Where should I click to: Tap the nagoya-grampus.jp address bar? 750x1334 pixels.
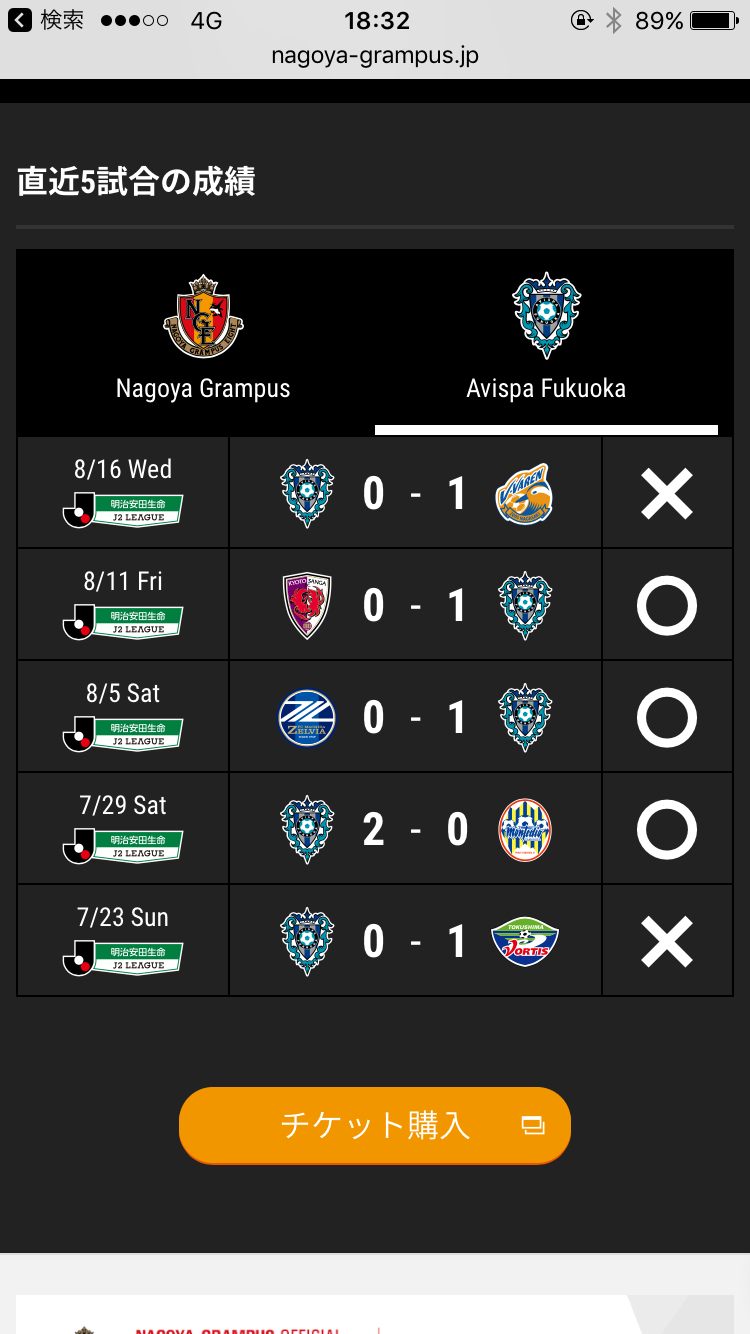(375, 56)
